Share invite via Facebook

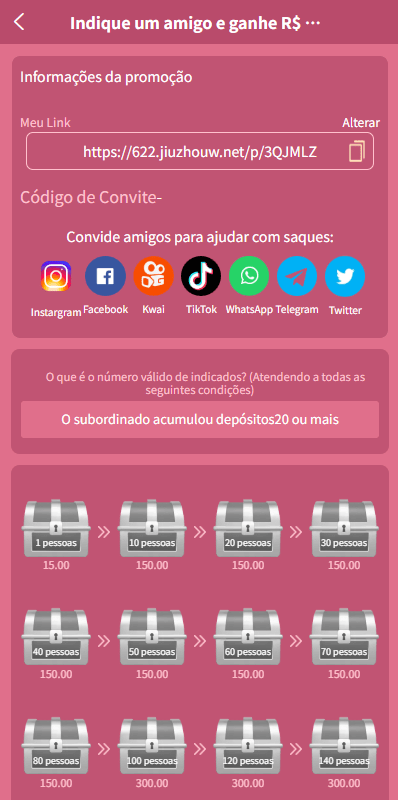[x=105, y=276]
